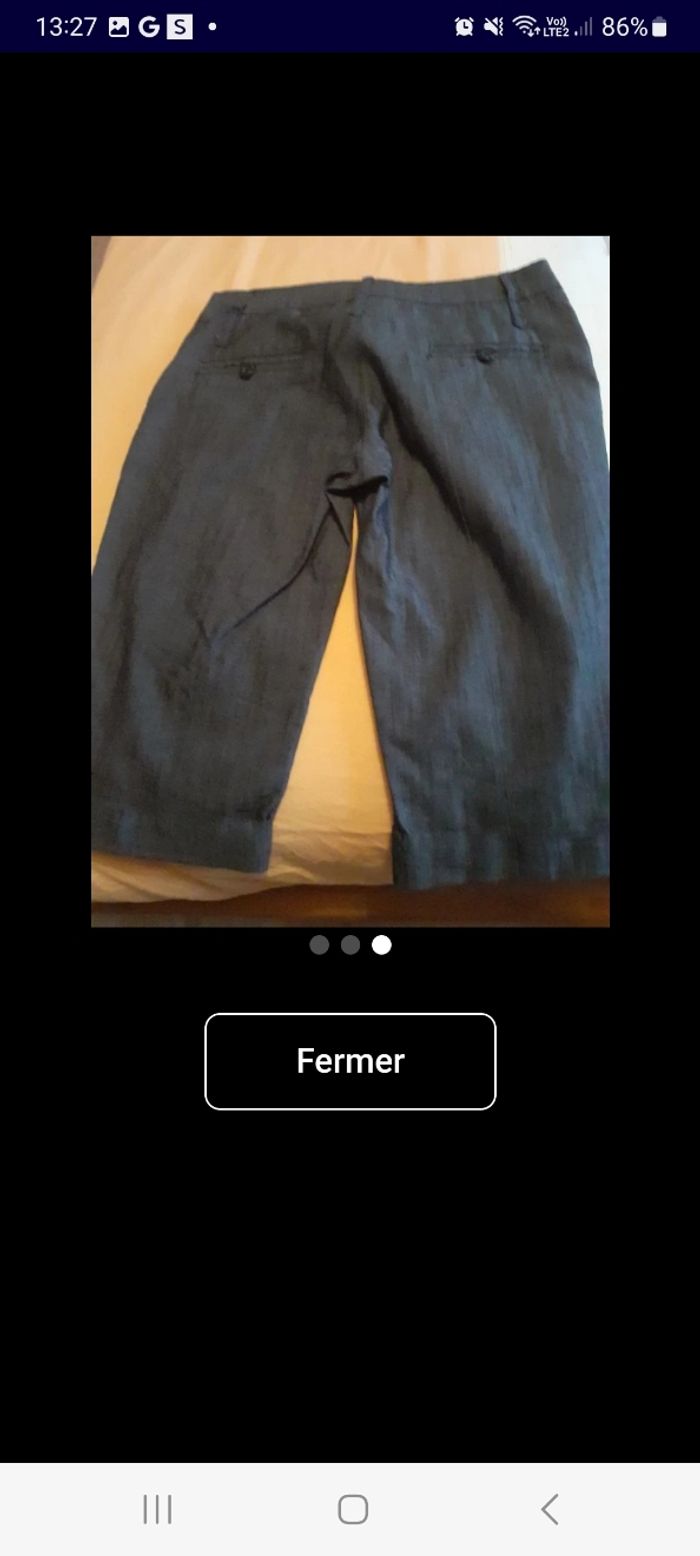Jump to the first photo indicator dot

coord(319,945)
